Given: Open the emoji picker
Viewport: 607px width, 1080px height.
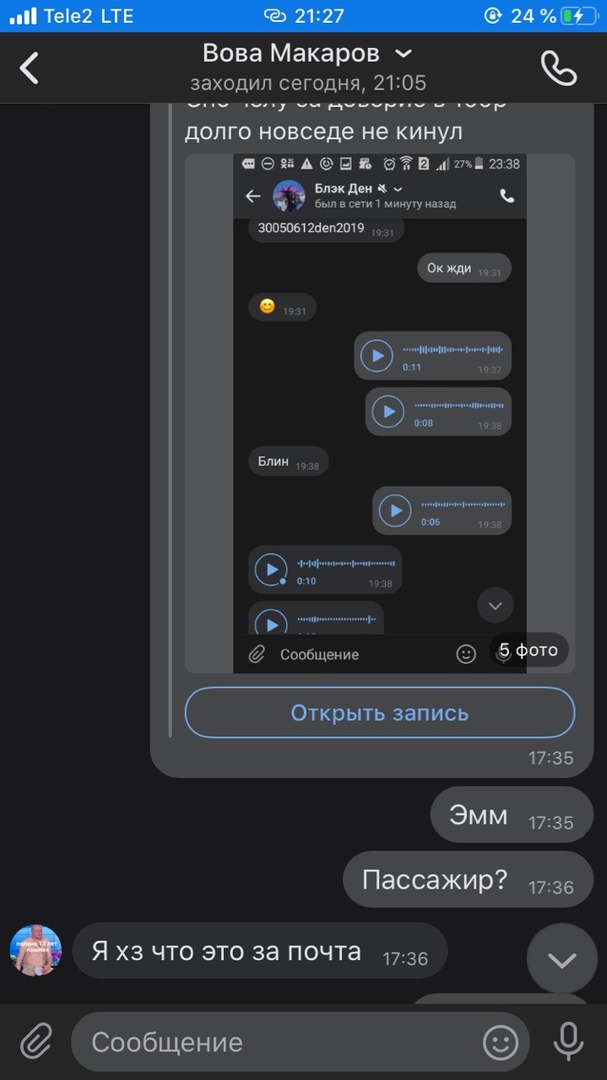Looking at the screenshot, I should pyautogui.click(x=501, y=1042).
